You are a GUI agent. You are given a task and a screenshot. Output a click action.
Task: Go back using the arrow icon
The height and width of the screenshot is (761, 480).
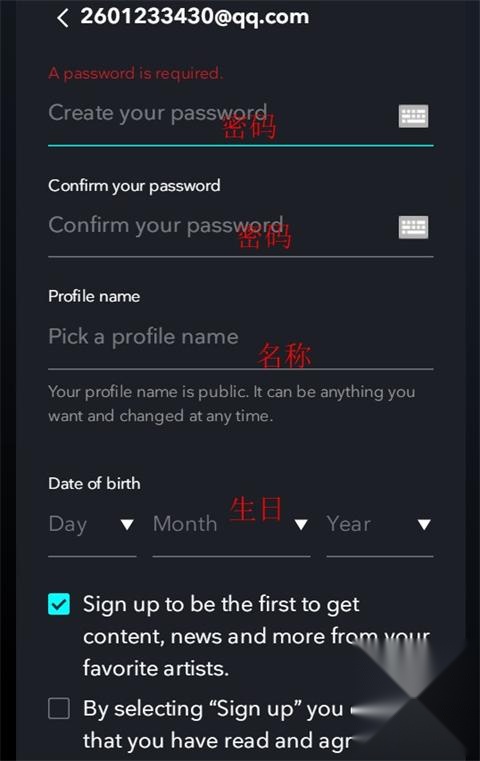tap(63, 18)
